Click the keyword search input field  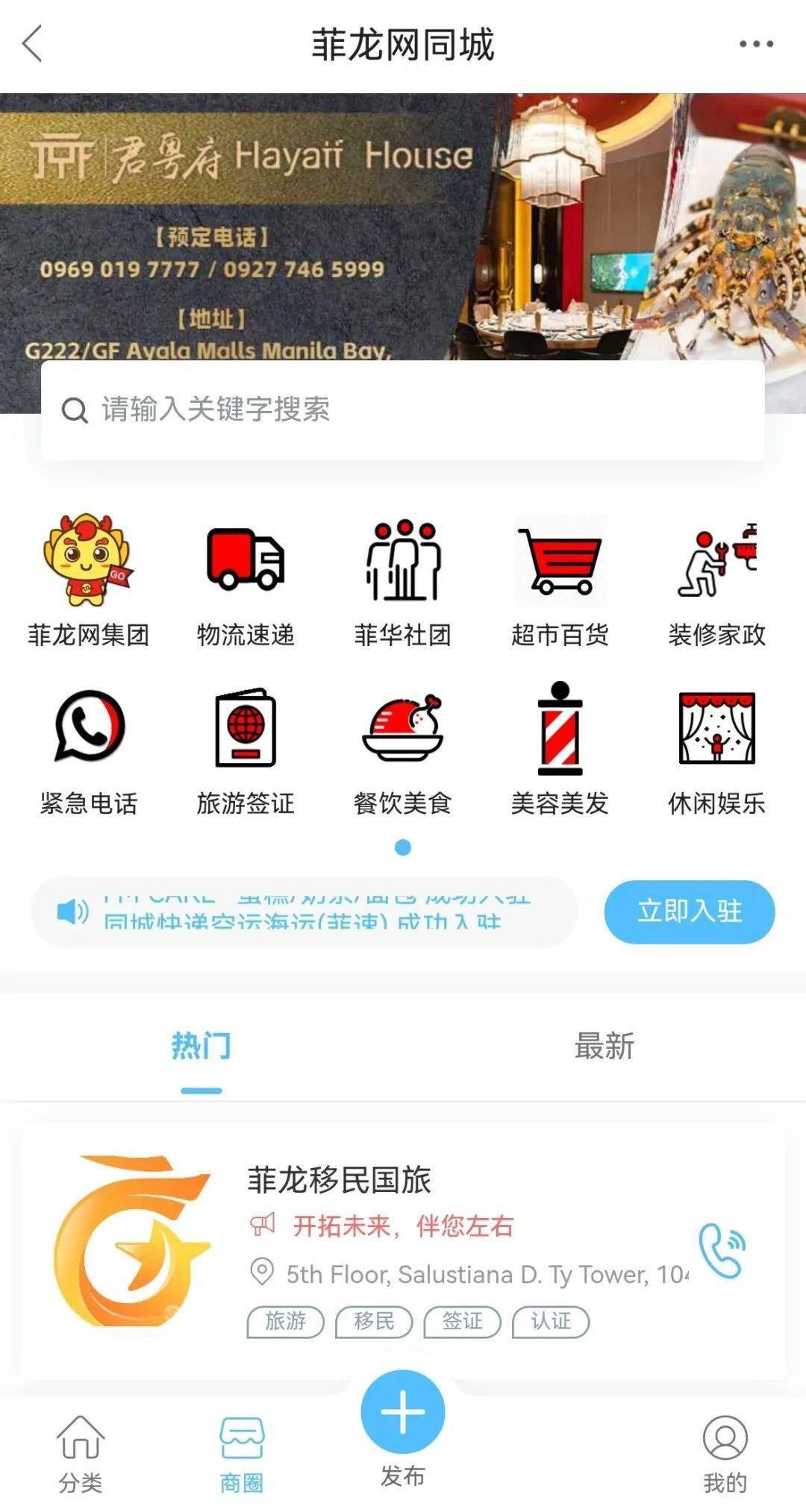coord(403,409)
